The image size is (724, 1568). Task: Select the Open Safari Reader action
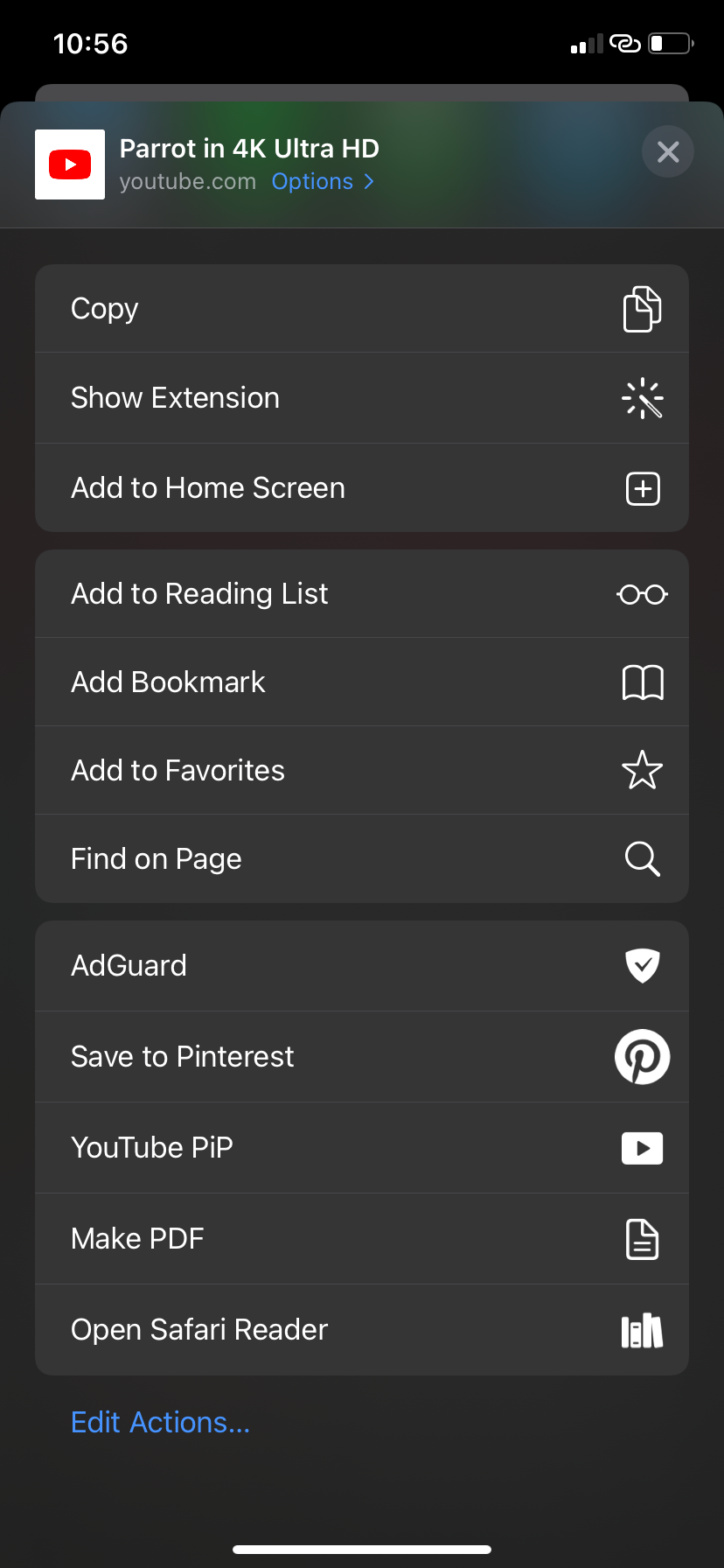pyautogui.click(x=262, y=1329)
